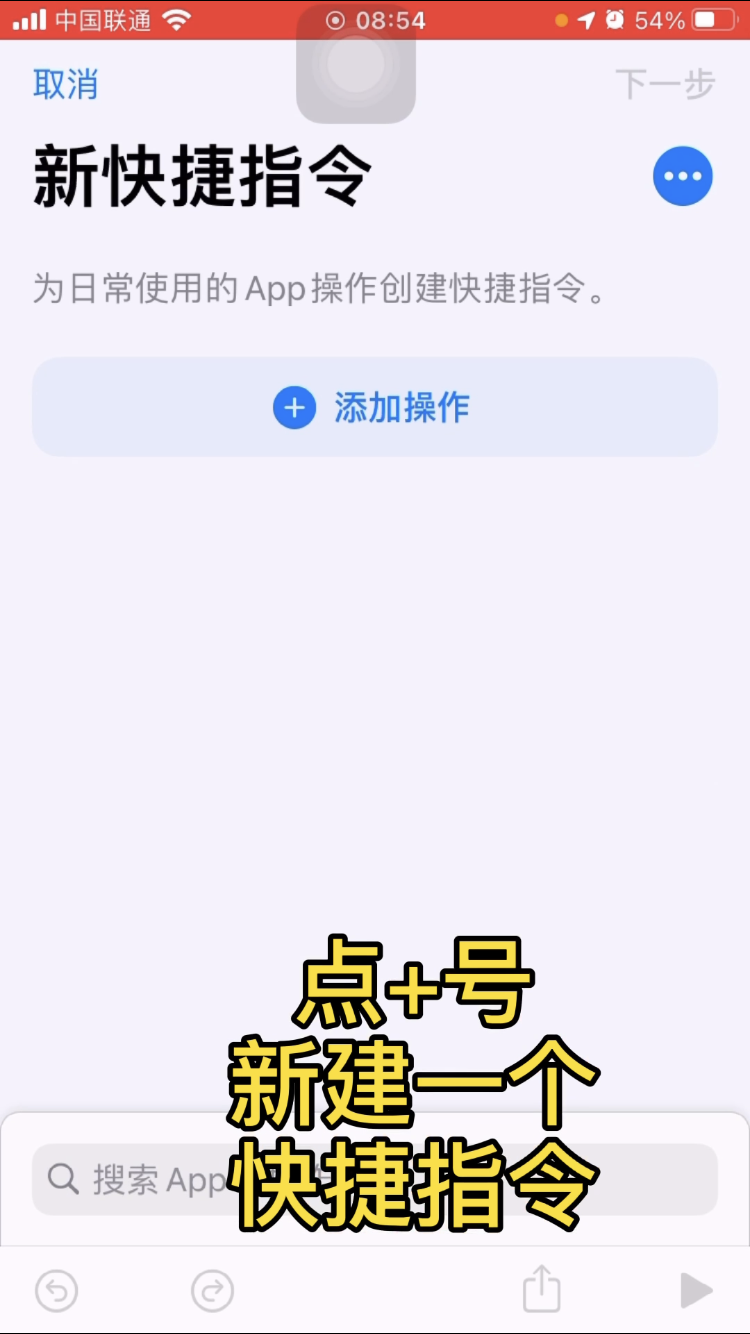
Task: Undo the last change
Action: click(57, 1291)
